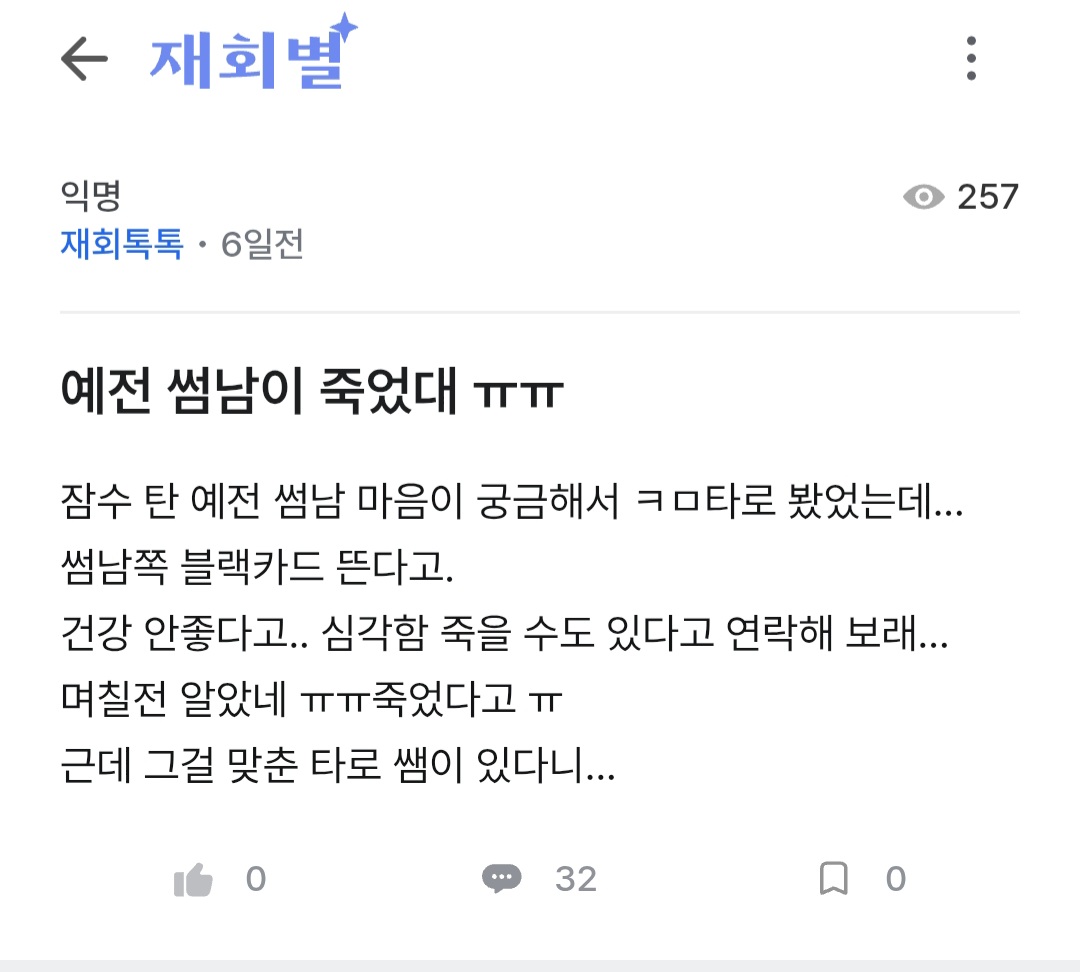Open the 32 comments

[x=502, y=880]
